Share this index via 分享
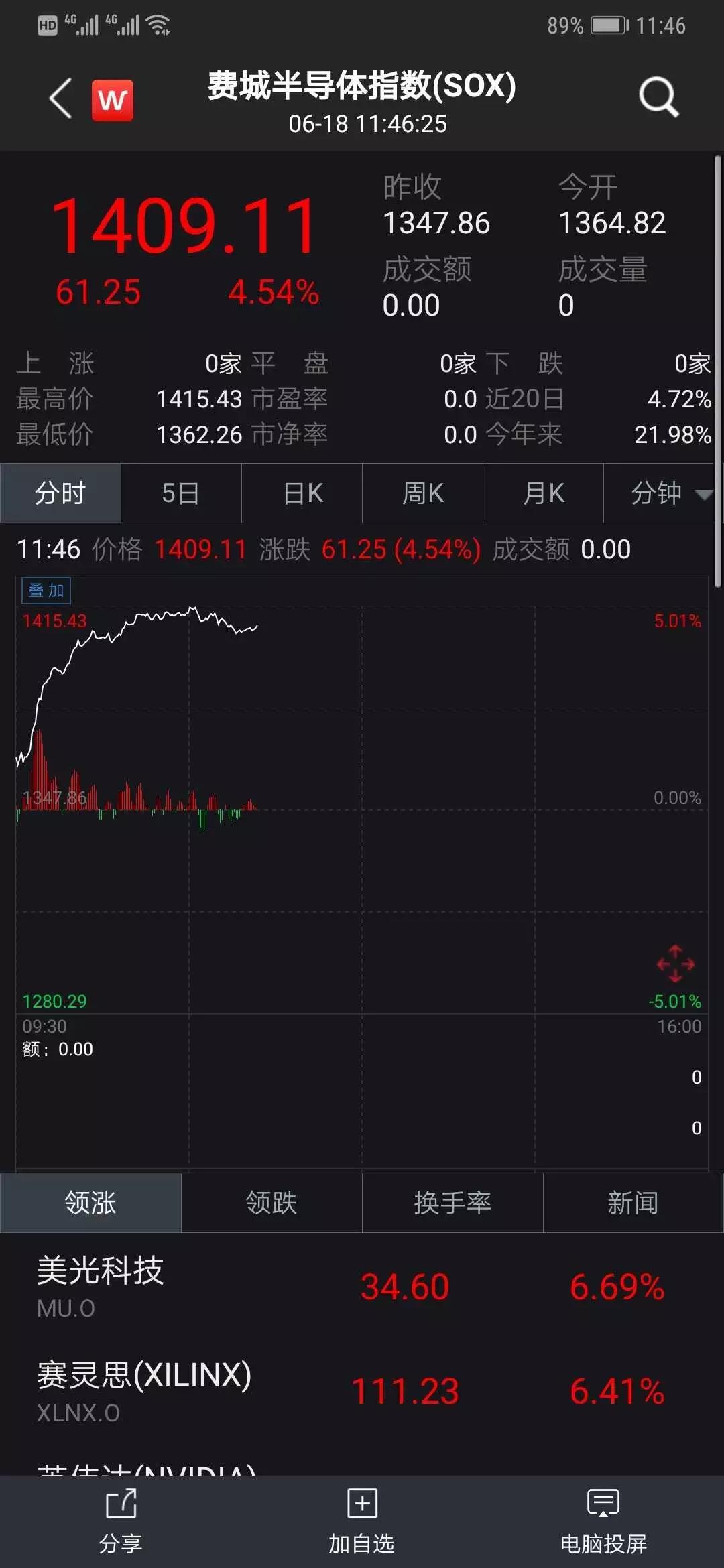 (121, 1521)
